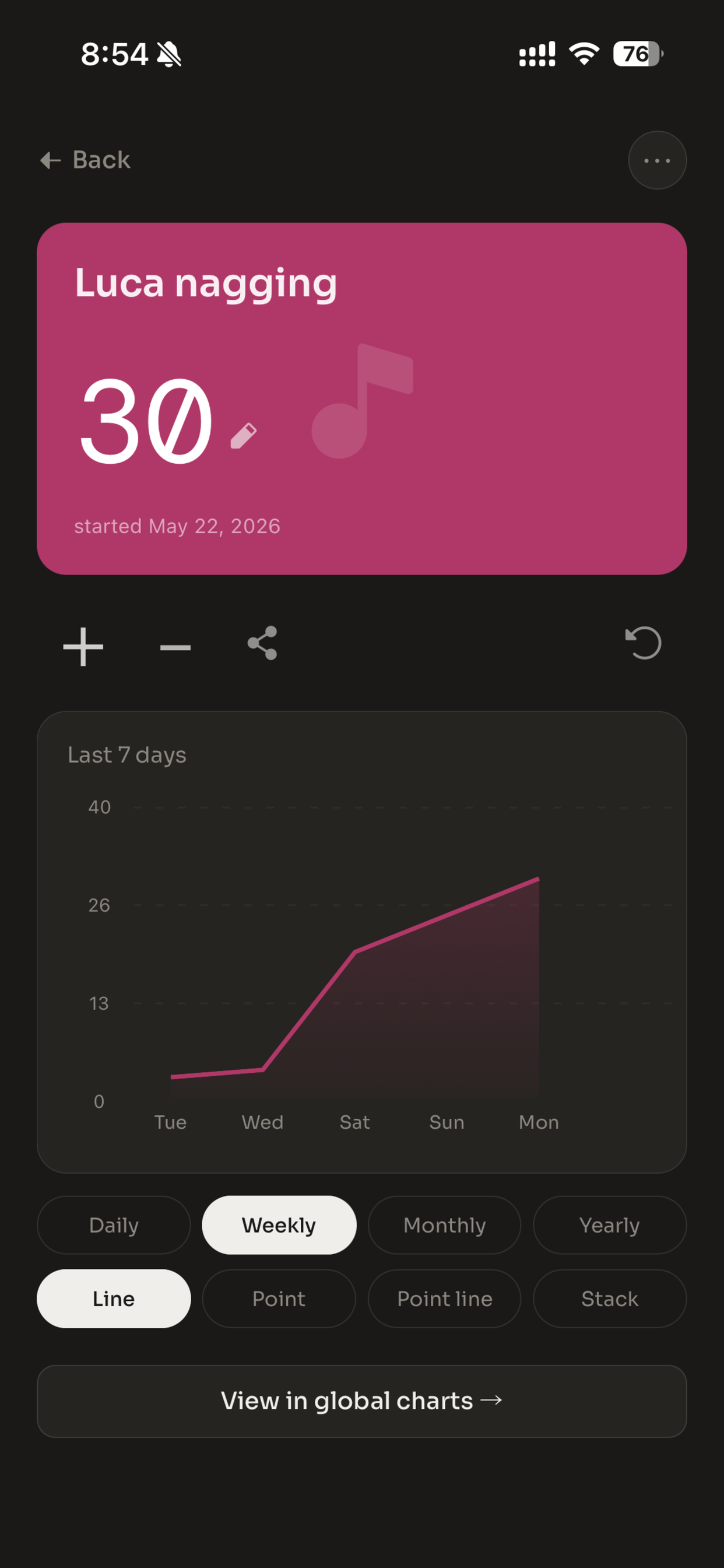Open View in global charts
Image resolution: width=724 pixels, height=1568 pixels.
click(x=362, y=1401)
